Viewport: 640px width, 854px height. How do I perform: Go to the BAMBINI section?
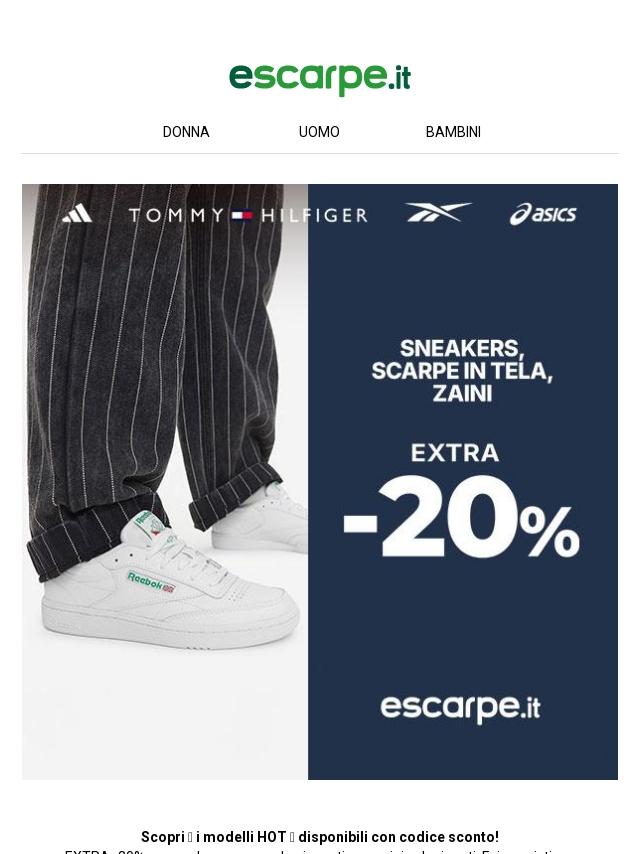pyautogui.click(x=453, y=132)
